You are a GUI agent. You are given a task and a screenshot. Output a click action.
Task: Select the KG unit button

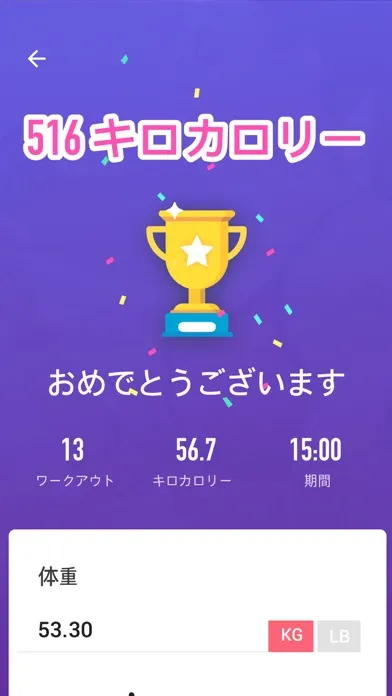point(291,636)
